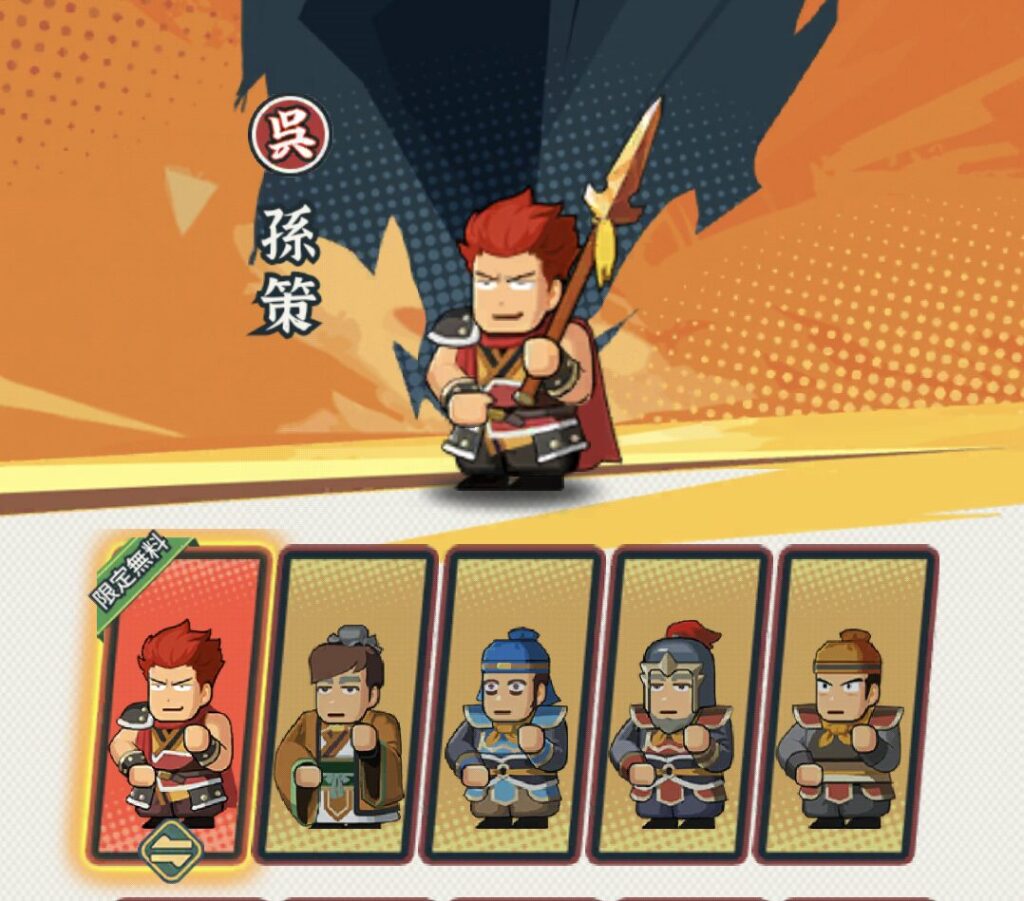
Task: Tap the swap icon under 孫策 card
Action: (x=171, y=850)
